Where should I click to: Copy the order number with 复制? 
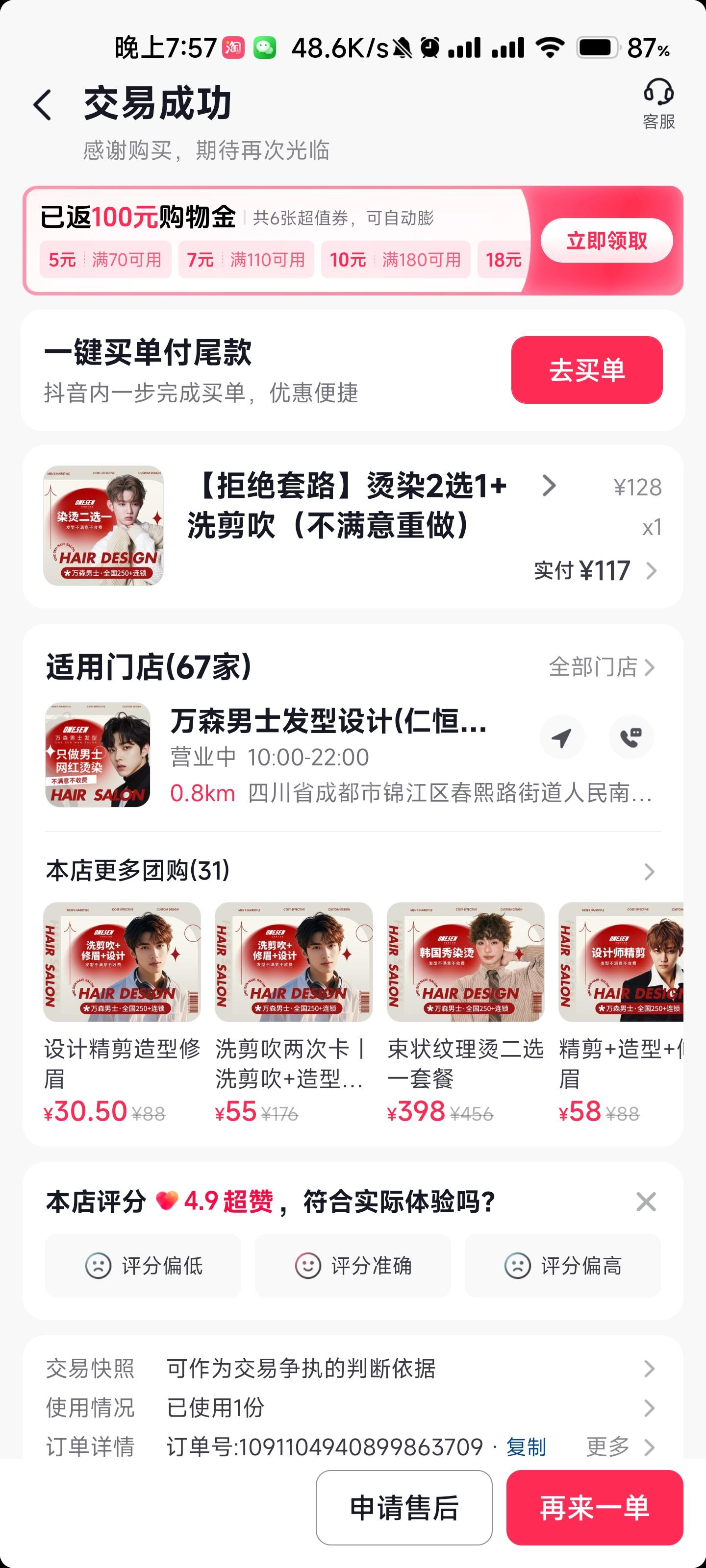coord(526,1446)
